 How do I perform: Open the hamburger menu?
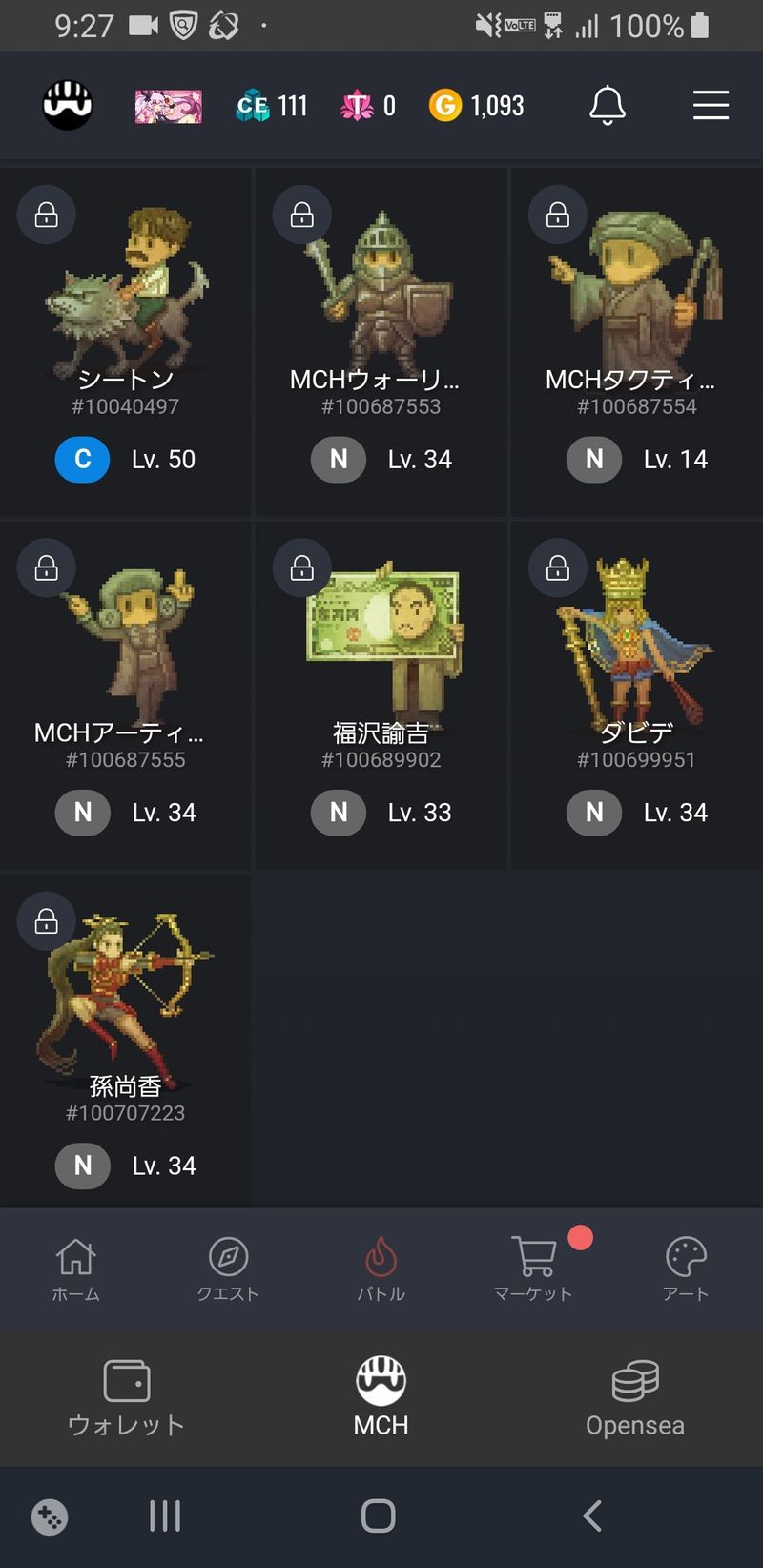tap(711, 105)
